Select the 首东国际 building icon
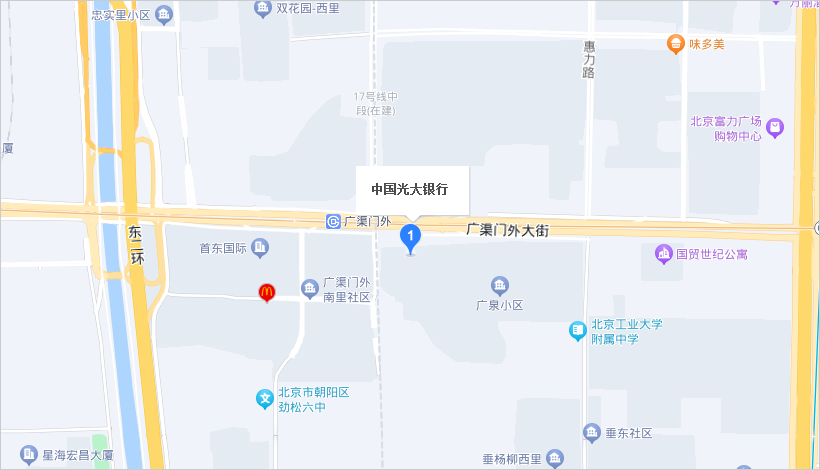Viewport: 820px width, 470px height. coord(261,247)
